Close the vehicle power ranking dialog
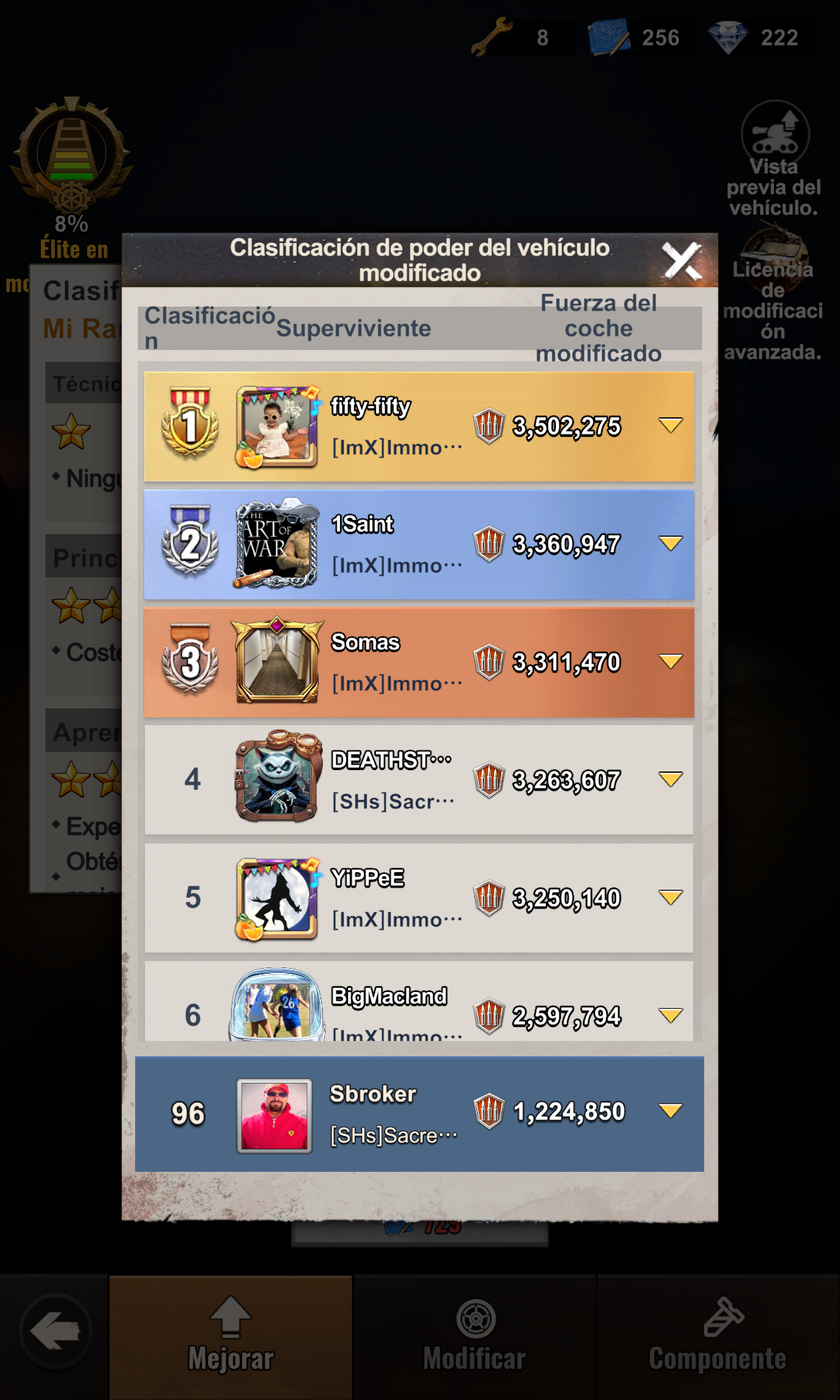The image size is (840, 1400). [682, 260]
